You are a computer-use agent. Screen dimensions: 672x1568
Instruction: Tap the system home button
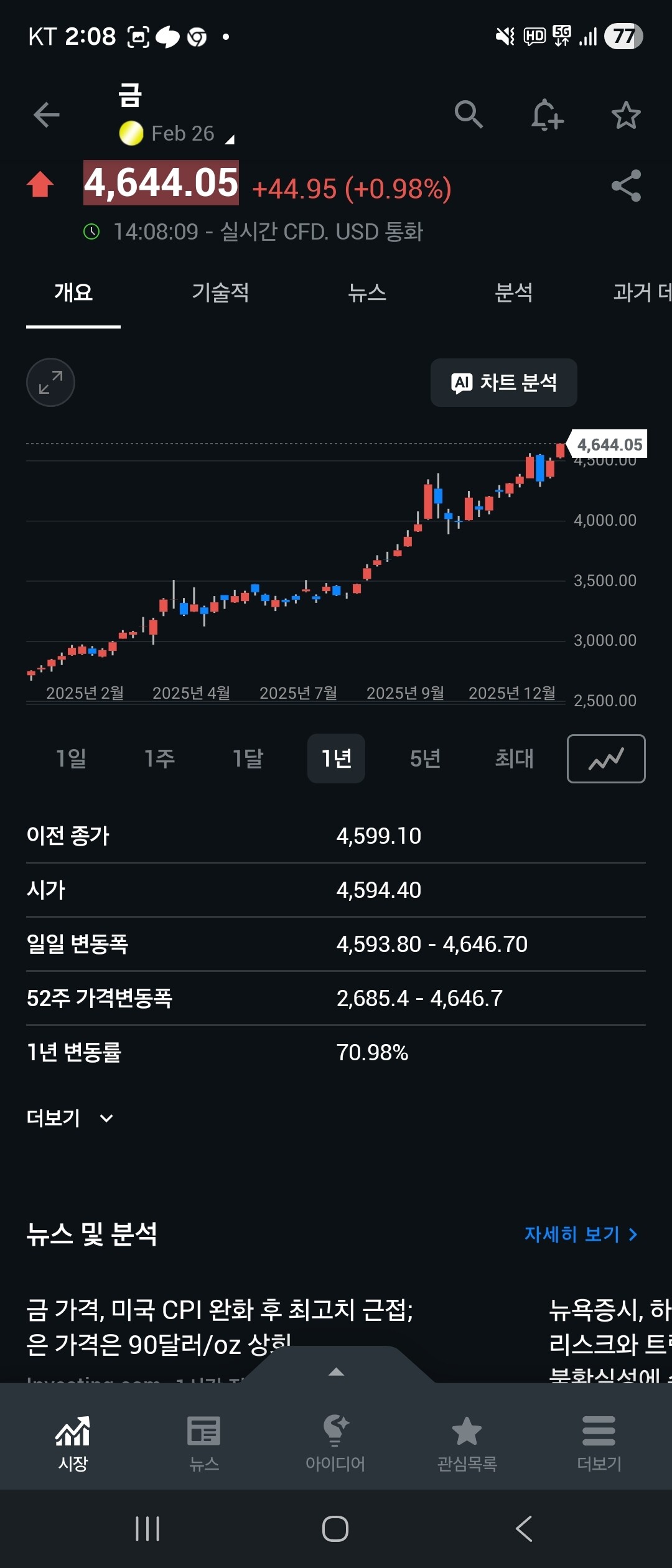click(335, 1529)
